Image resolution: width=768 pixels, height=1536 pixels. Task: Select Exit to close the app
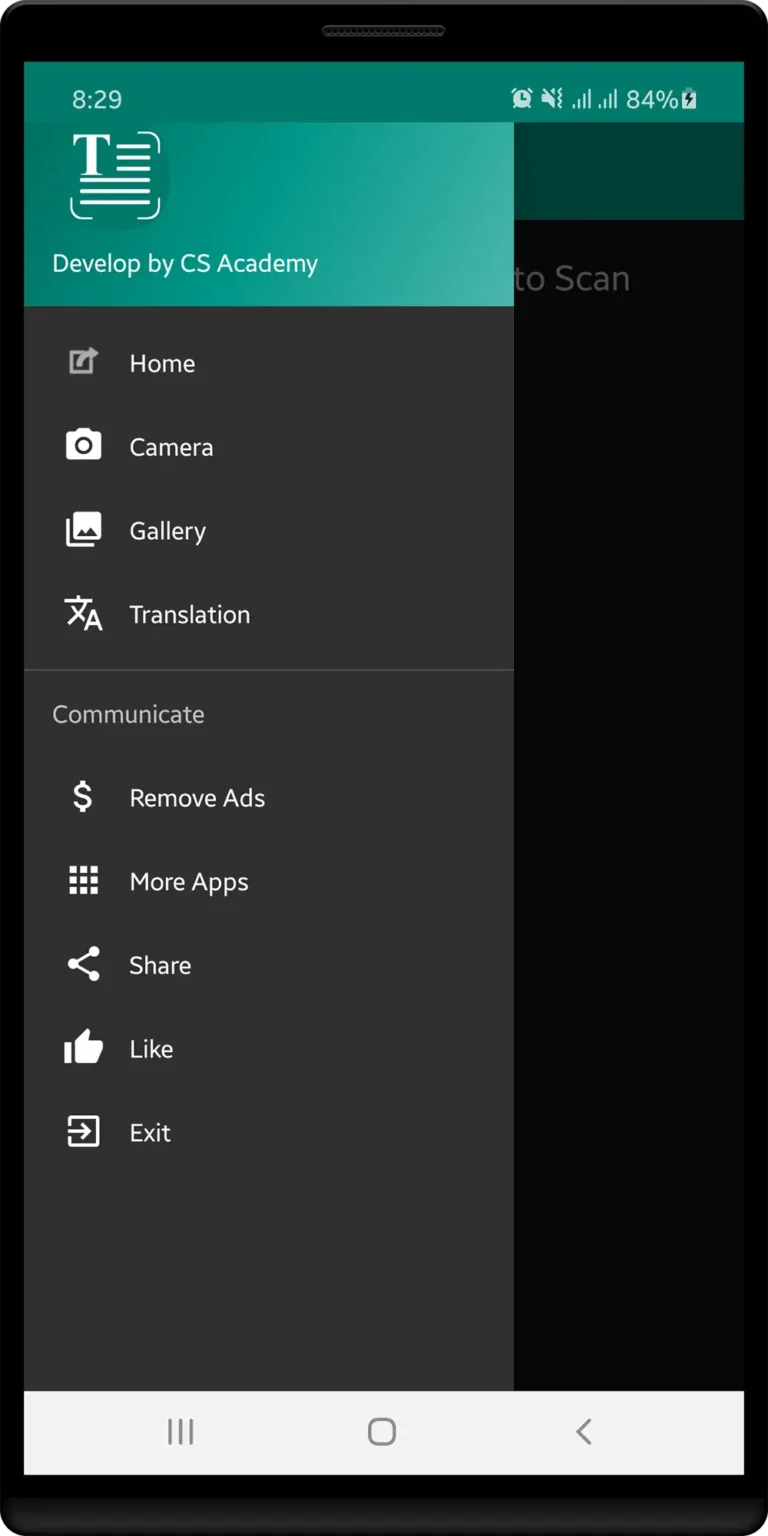click(x=149, y=1131)
